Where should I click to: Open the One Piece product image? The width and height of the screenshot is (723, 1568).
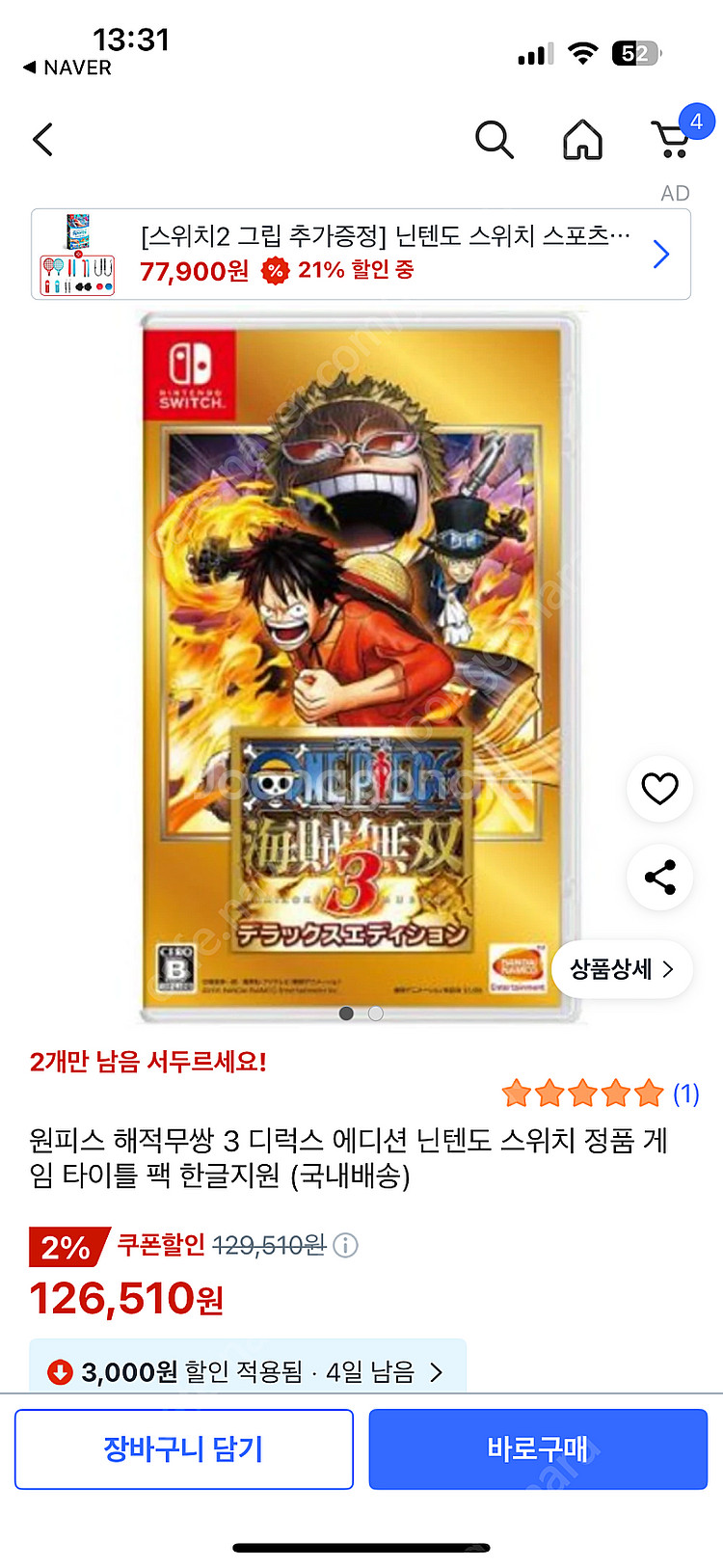pyautogui.click(x=361, y=665)
